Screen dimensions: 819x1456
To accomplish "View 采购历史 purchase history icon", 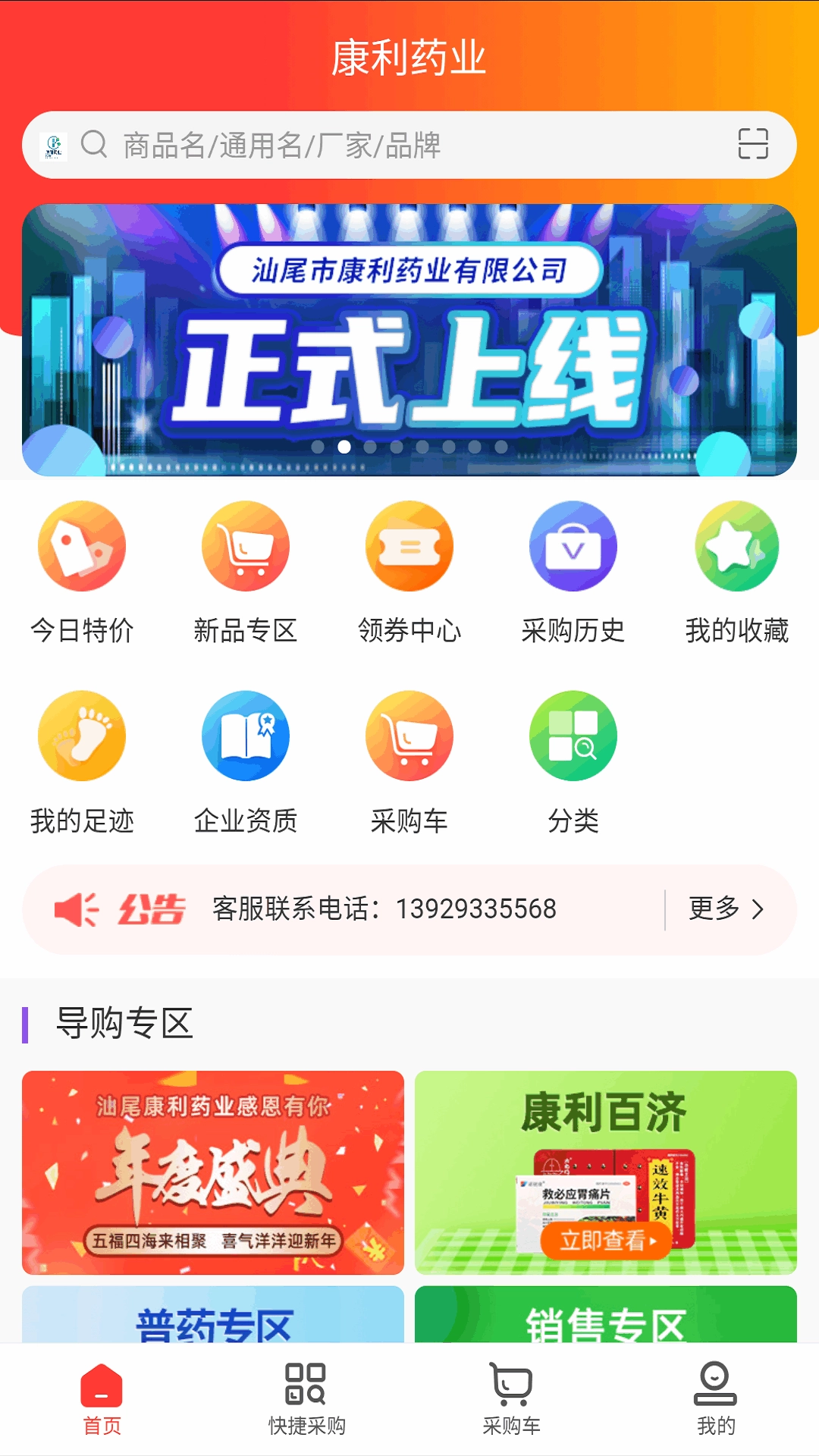I will tap(573, 546).
